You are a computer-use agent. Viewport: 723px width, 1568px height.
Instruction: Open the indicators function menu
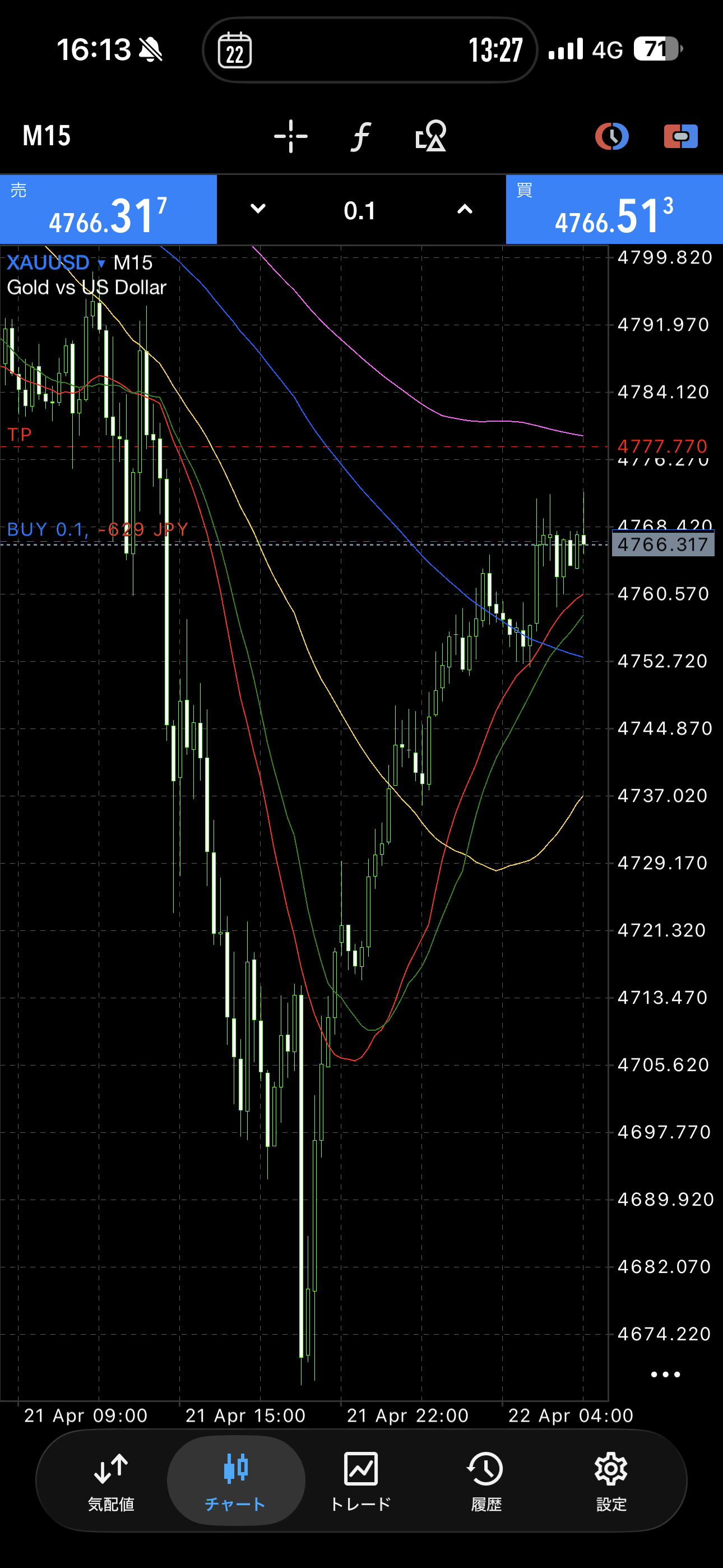click(x=361, y=136)
